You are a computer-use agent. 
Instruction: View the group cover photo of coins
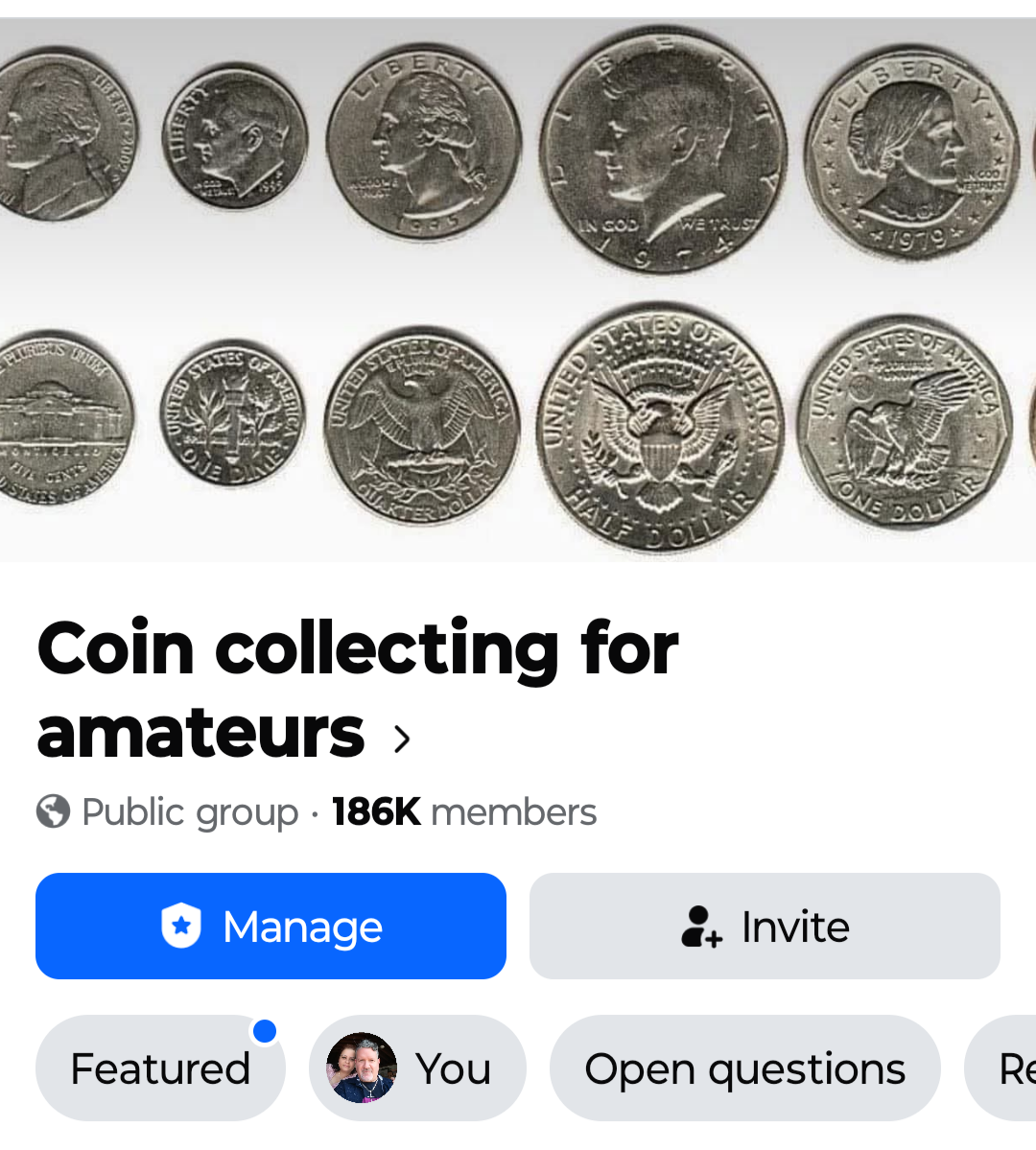click(518, 288)
